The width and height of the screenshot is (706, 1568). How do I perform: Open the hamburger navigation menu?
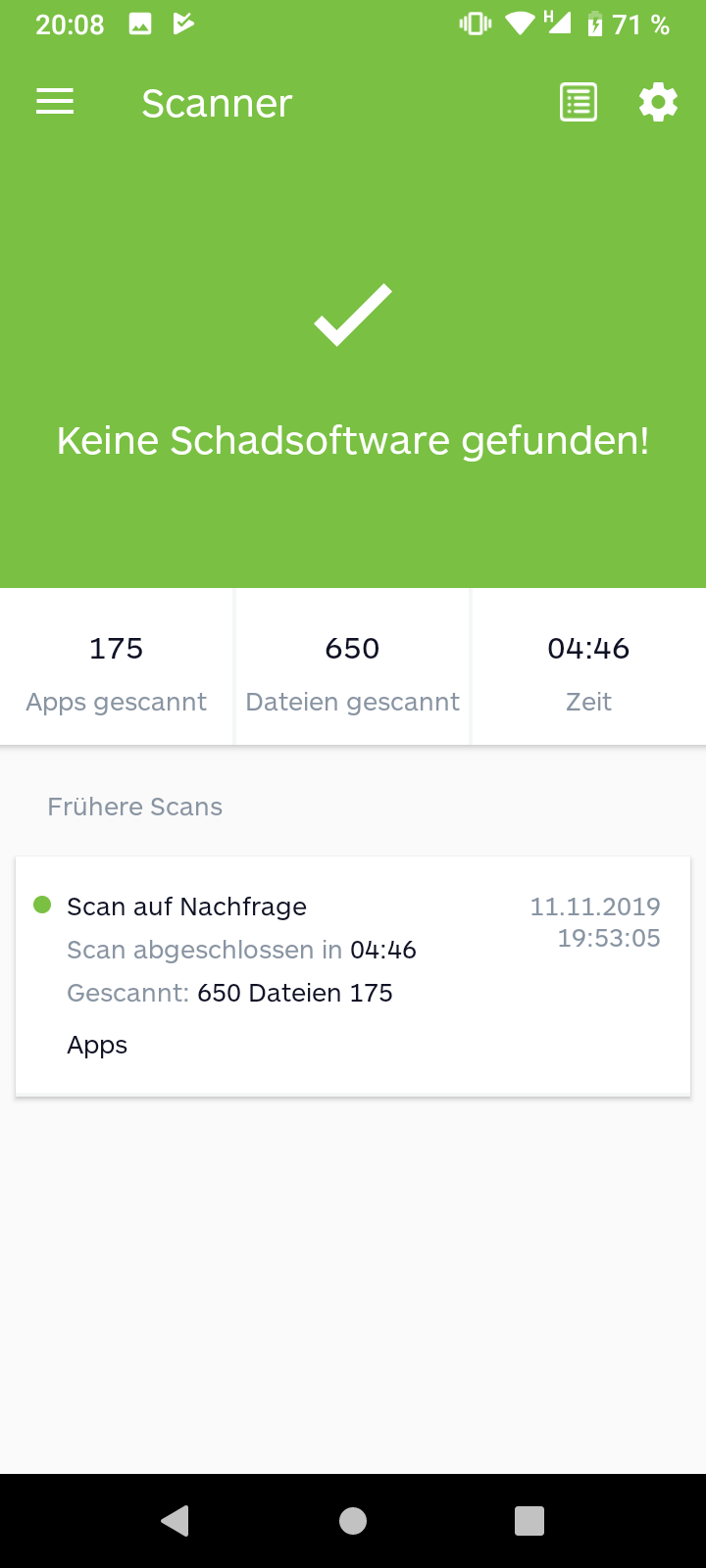click(x=55, y=102)
